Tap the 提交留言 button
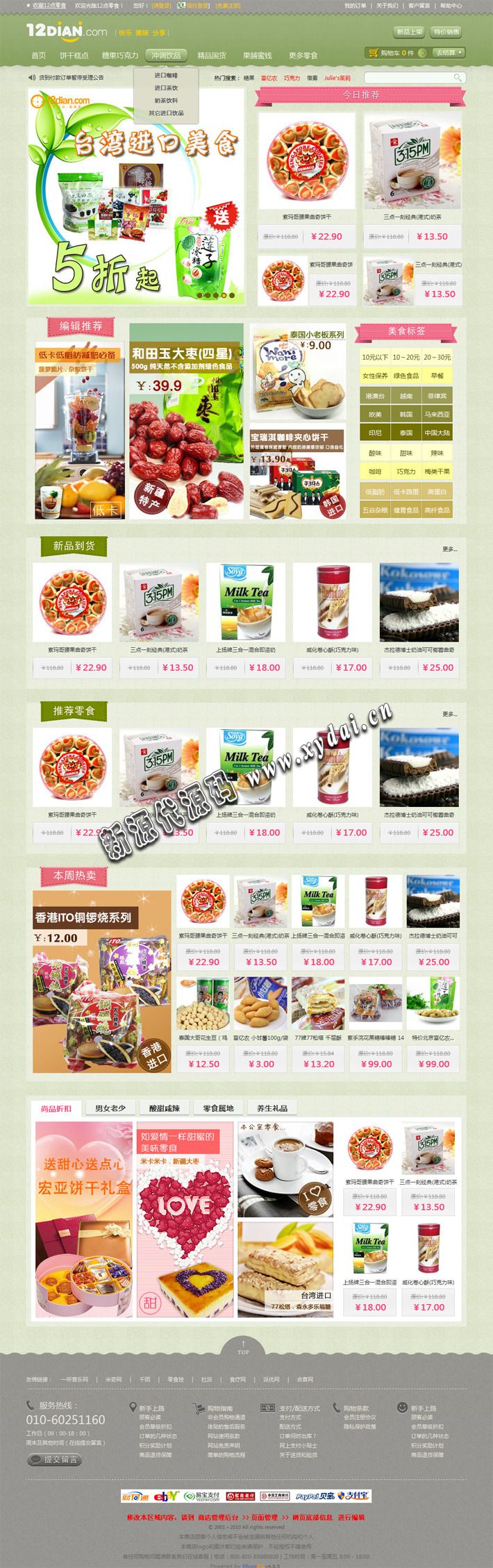The image size is (493, 1568). [x=54, y=1460]
